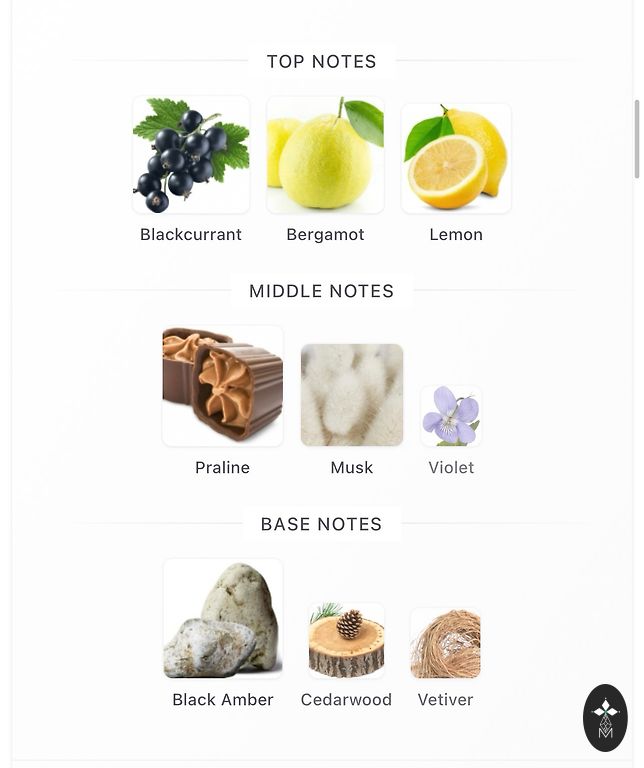Open the Vetiver note

coord(445,643)
